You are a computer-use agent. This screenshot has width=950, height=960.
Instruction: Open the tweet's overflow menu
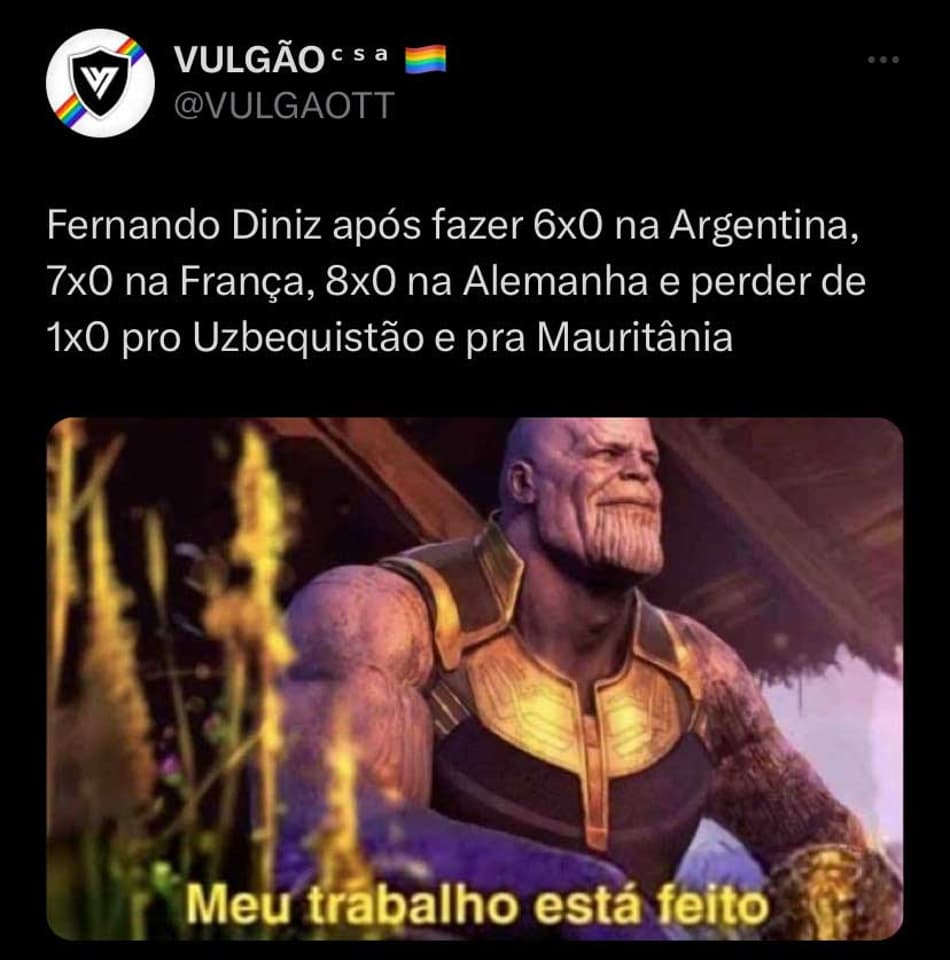tap(883, 60)
